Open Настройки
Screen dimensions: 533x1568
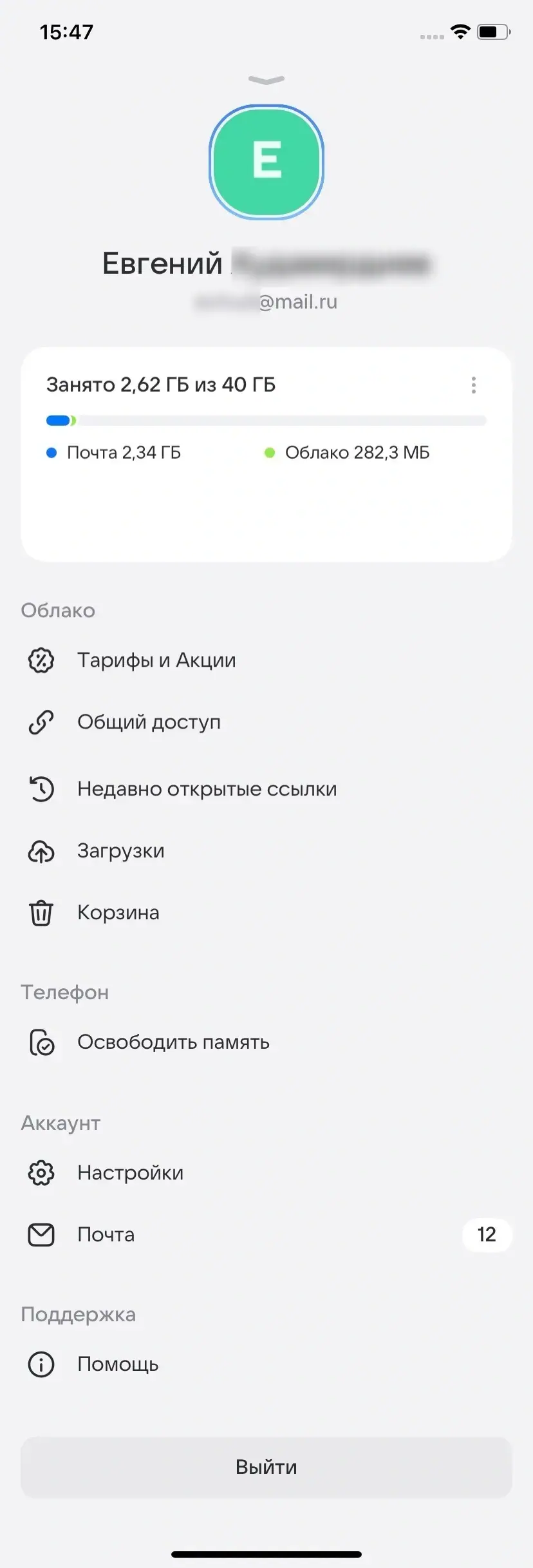point(130,1173)
